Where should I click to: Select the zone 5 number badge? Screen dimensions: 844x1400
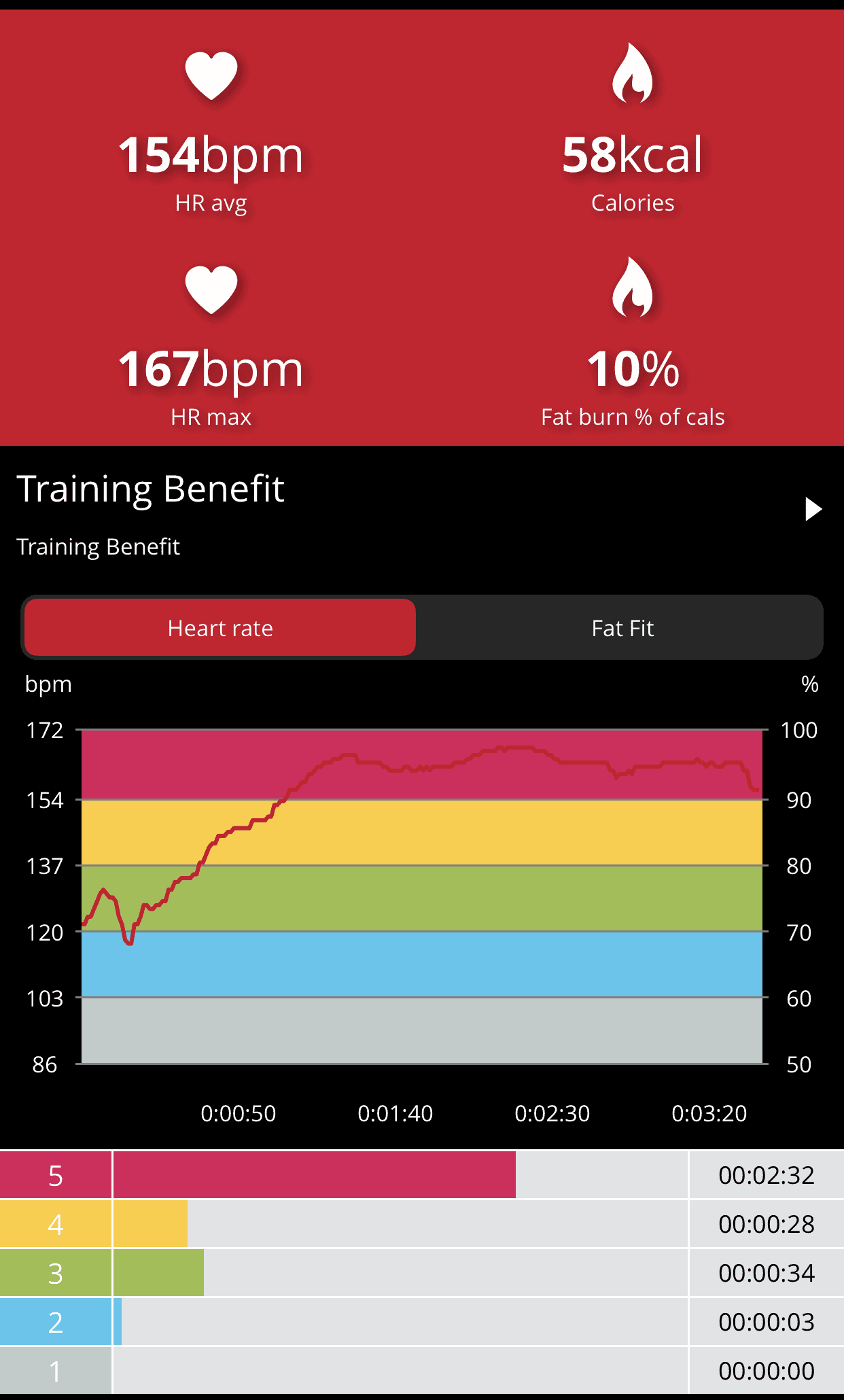click(56, 1174)
